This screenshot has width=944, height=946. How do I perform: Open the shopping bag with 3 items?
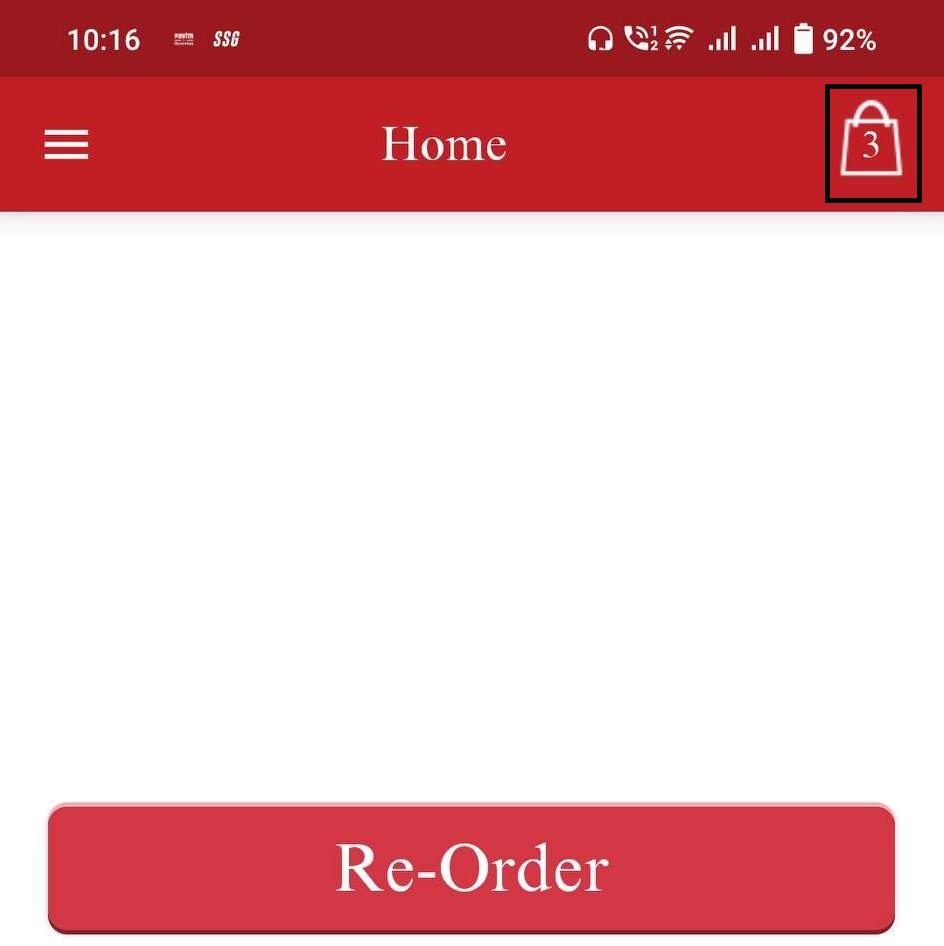click(x=872, y=143)
